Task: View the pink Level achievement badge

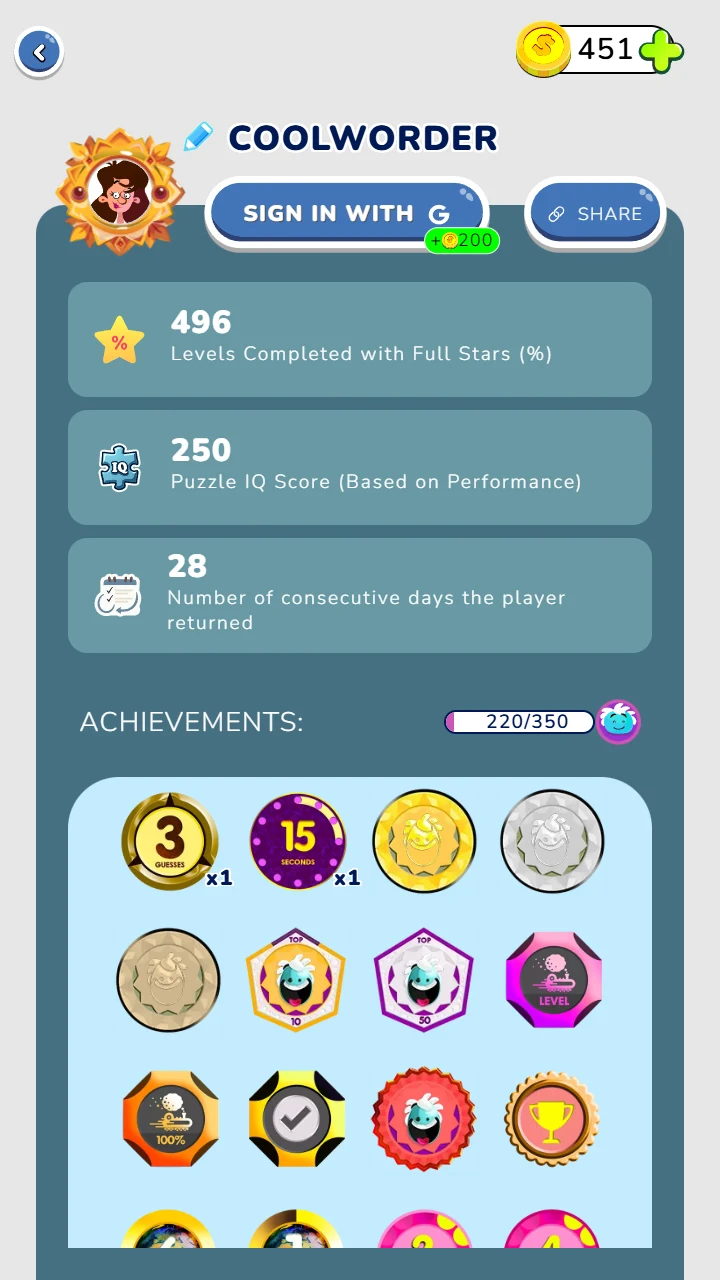Action: 553,980
